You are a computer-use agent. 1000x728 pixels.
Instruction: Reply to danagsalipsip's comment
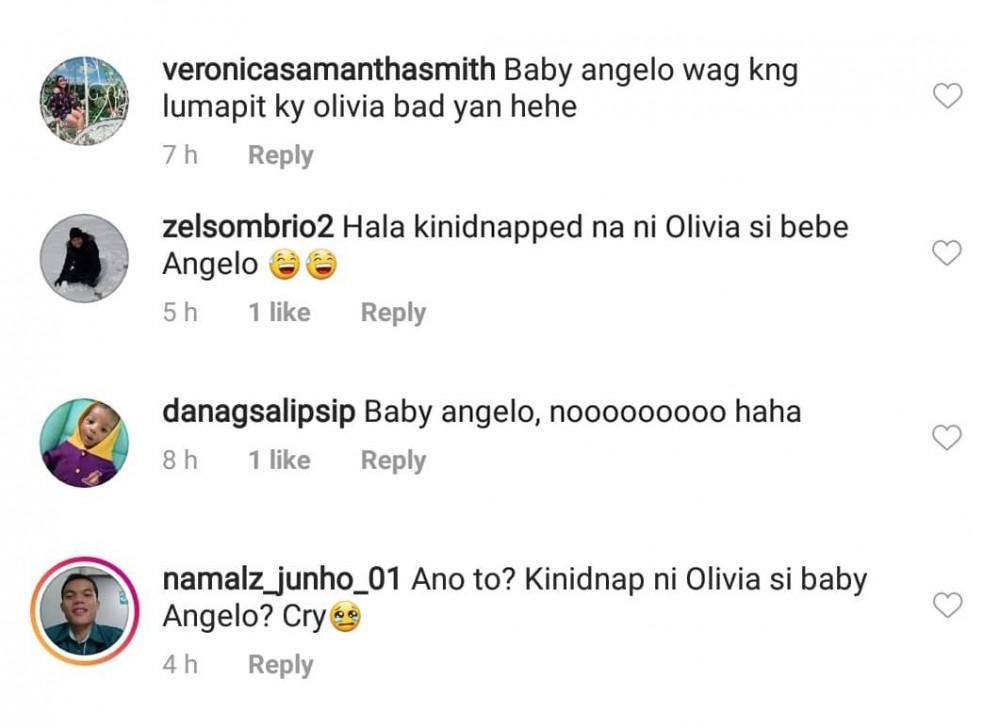(x=393, y=460)
